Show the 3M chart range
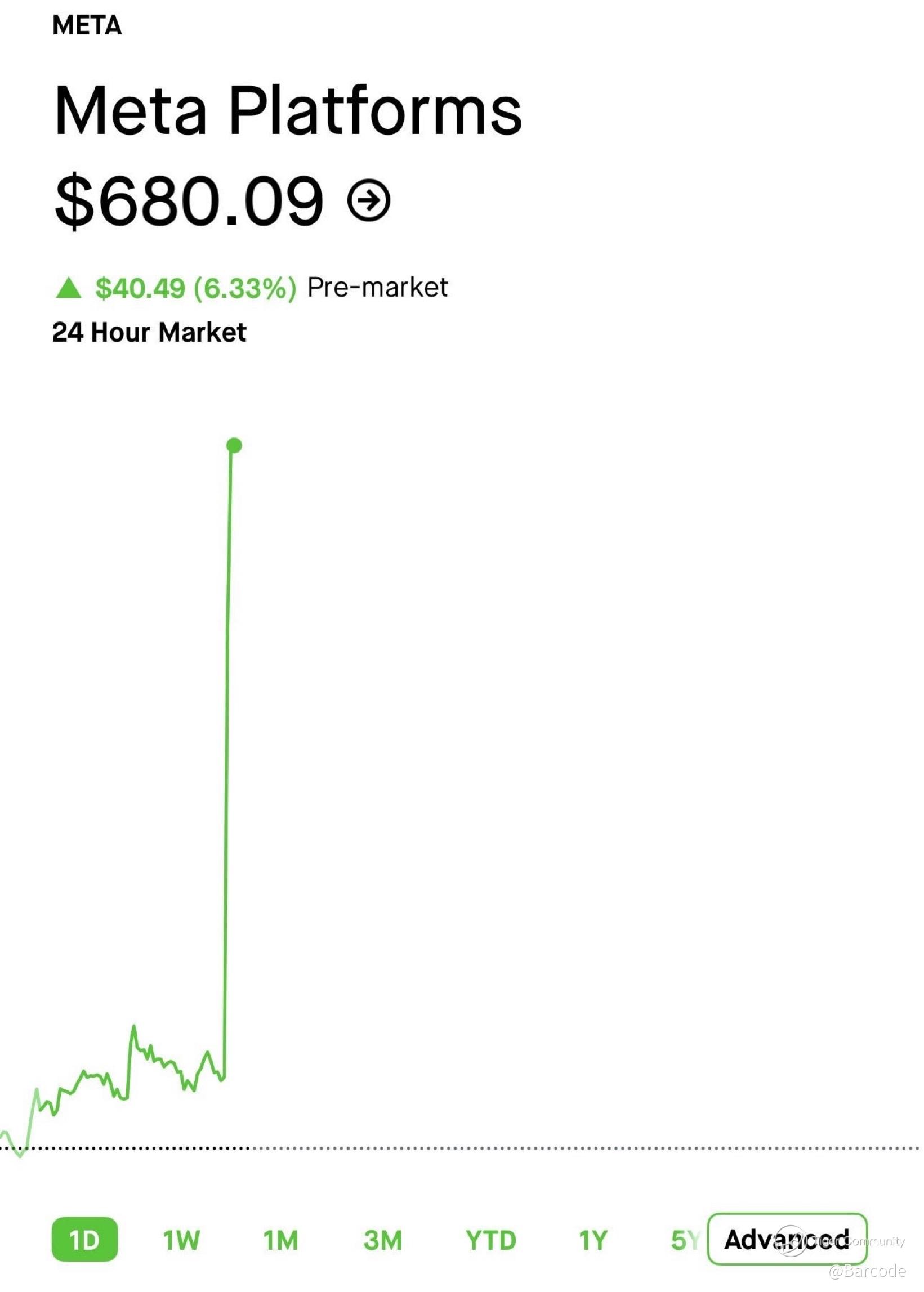The image size is (924, 1292). [x=382, y=1240]
